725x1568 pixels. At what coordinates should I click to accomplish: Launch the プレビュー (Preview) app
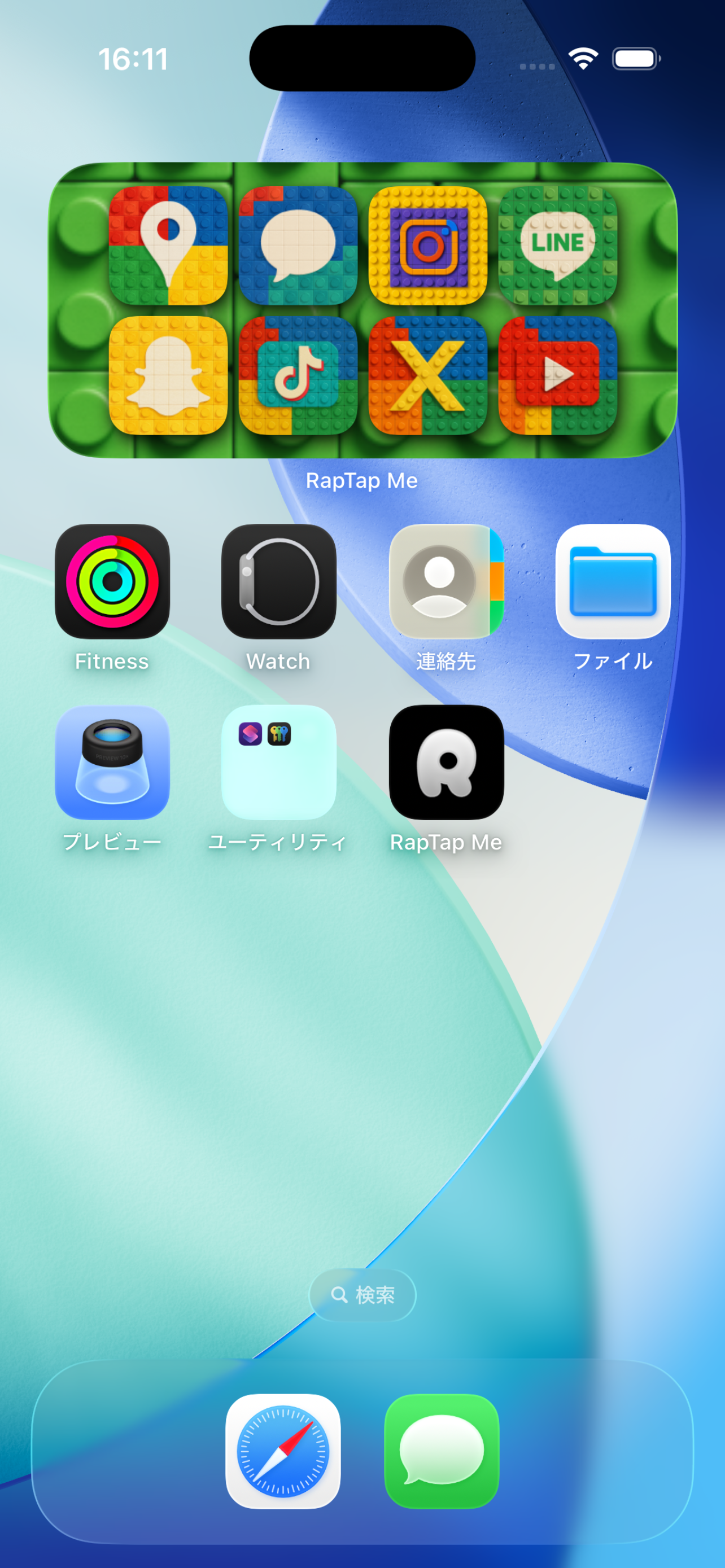(112, 763)
